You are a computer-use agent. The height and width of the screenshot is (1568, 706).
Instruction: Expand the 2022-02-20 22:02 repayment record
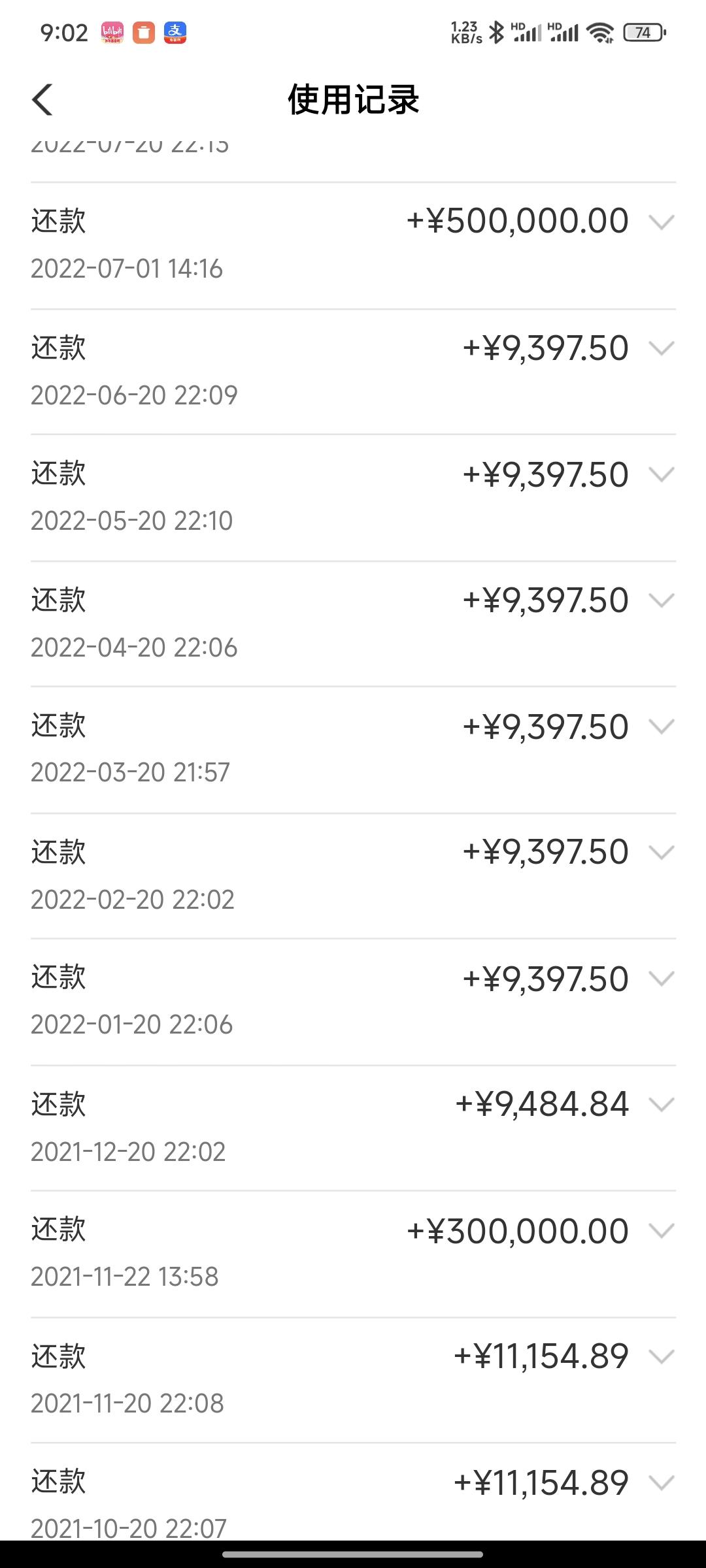[x=661, y=853]
